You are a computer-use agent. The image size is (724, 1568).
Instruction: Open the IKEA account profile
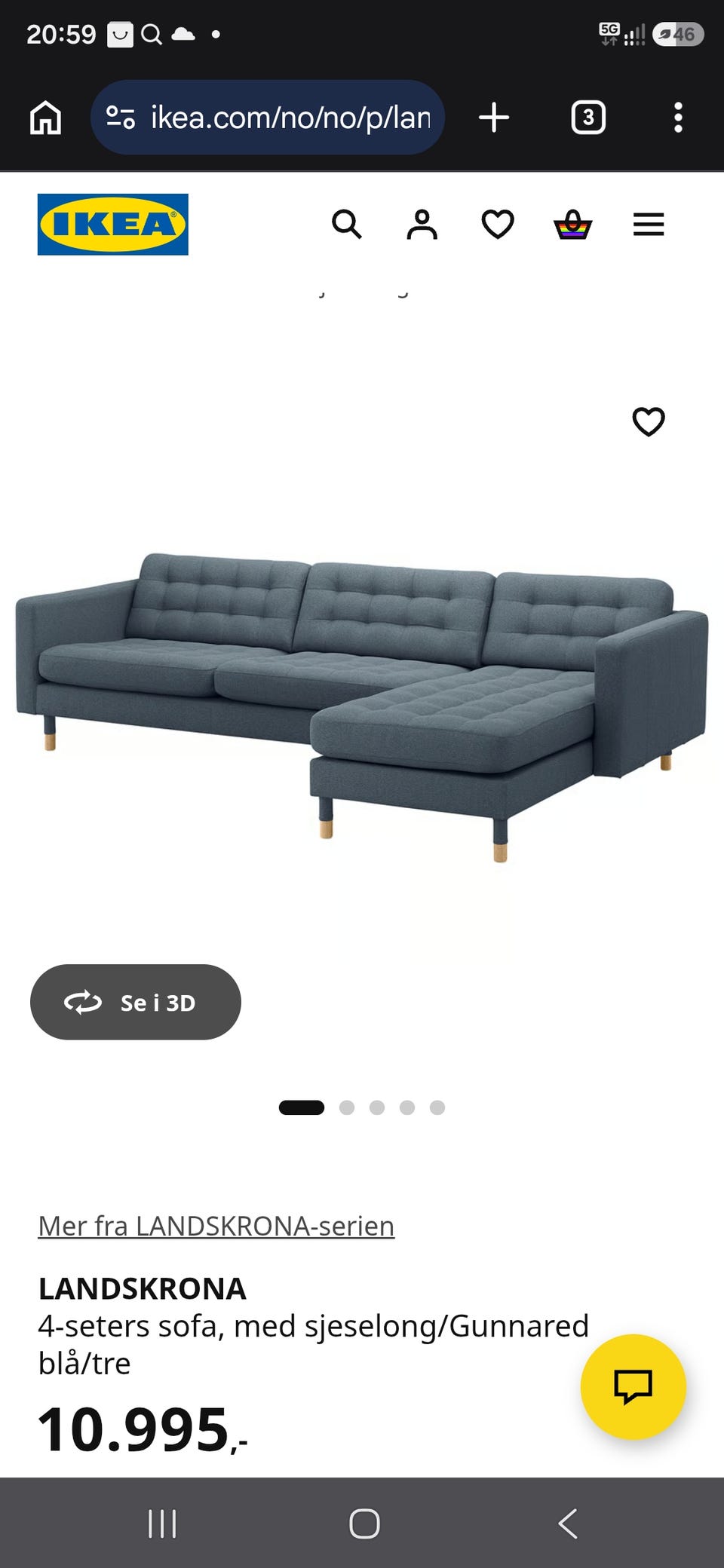pyautogui.click(x=422, y=225)
